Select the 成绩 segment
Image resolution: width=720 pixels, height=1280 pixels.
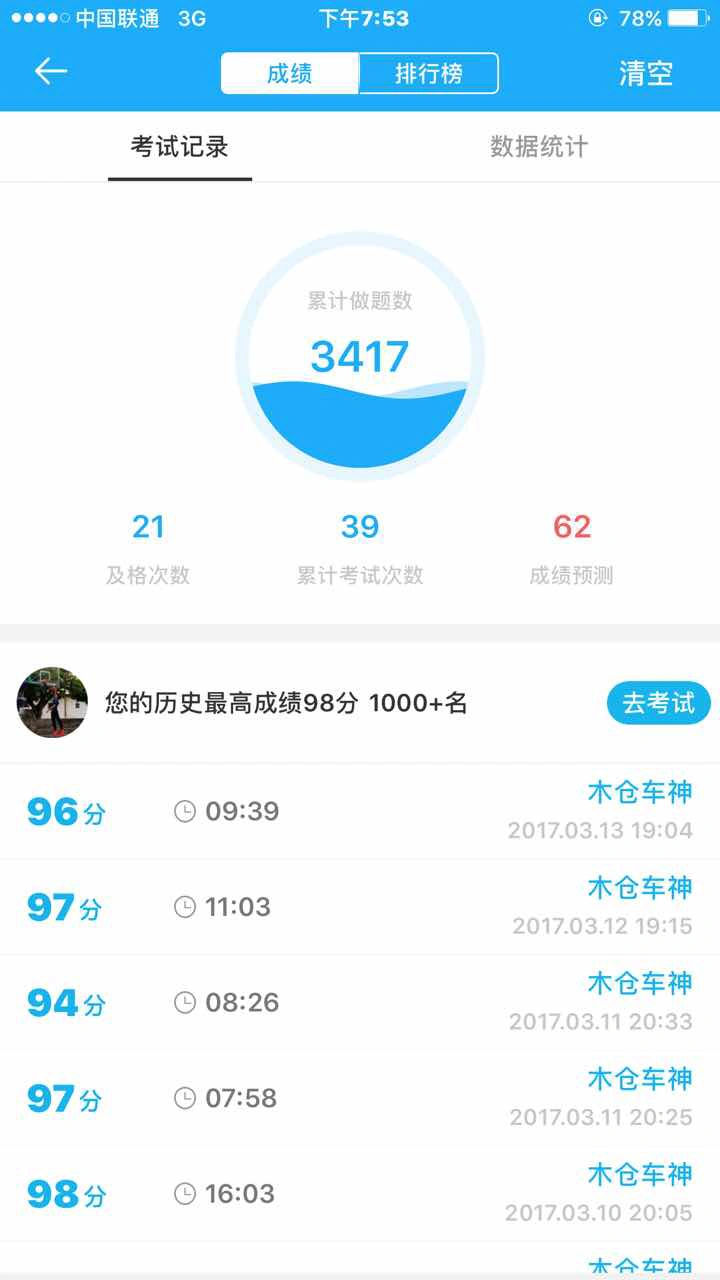pyautogui.click(x=289, y=73)
